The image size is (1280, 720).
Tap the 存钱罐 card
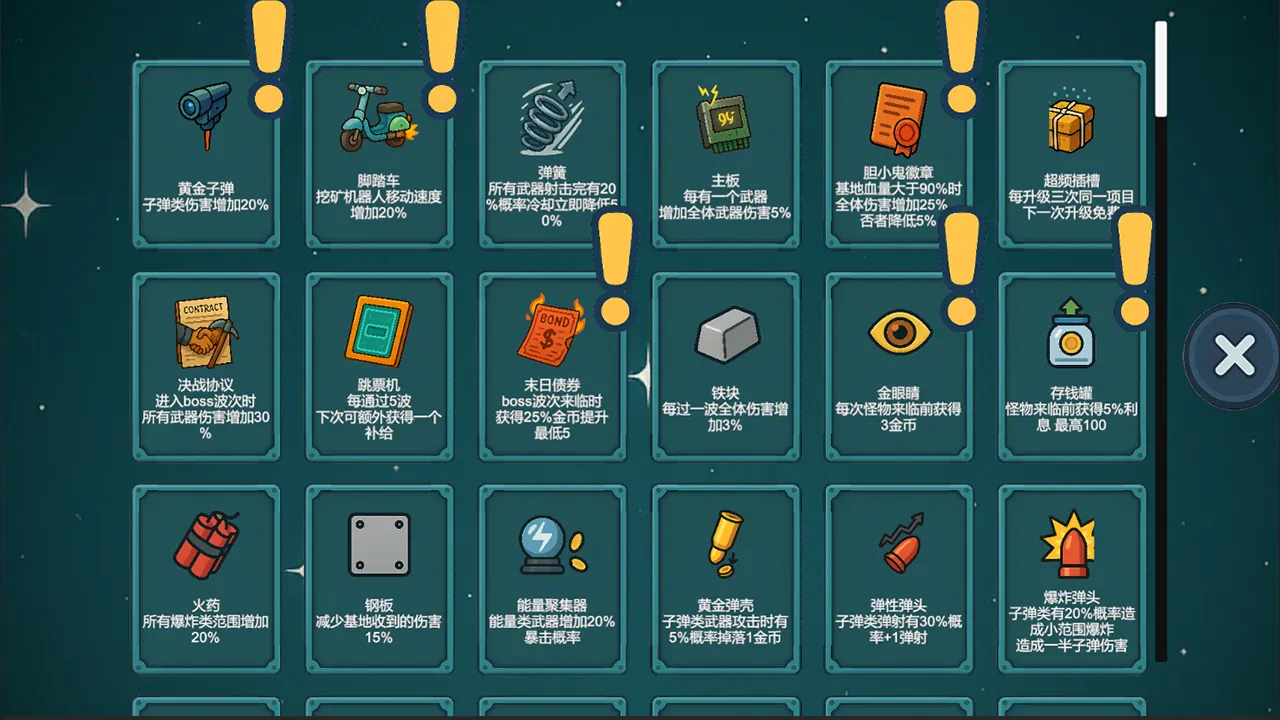point(1071,367)
